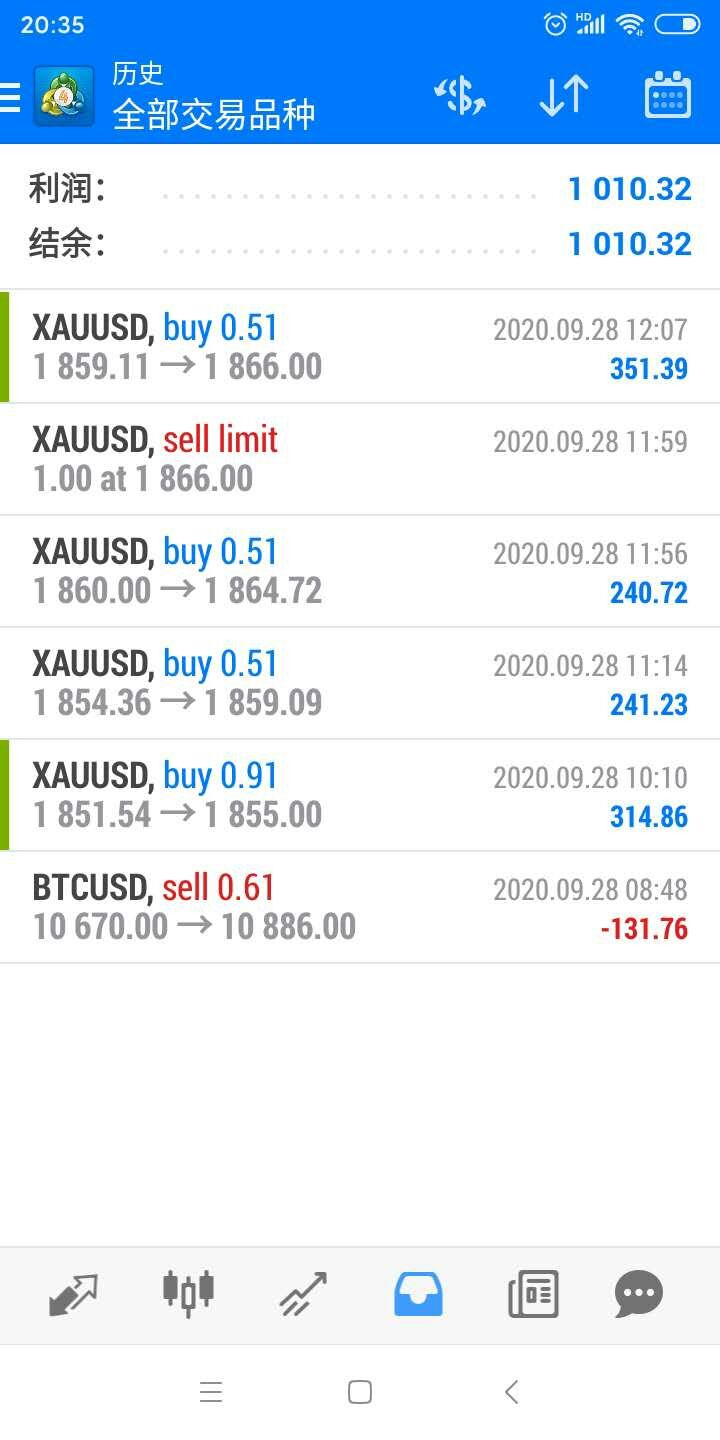Open XAUUSD buy 0.51 trade at 12:07
The height and width of the screenshot is (1440, 720).
(360, 347)
